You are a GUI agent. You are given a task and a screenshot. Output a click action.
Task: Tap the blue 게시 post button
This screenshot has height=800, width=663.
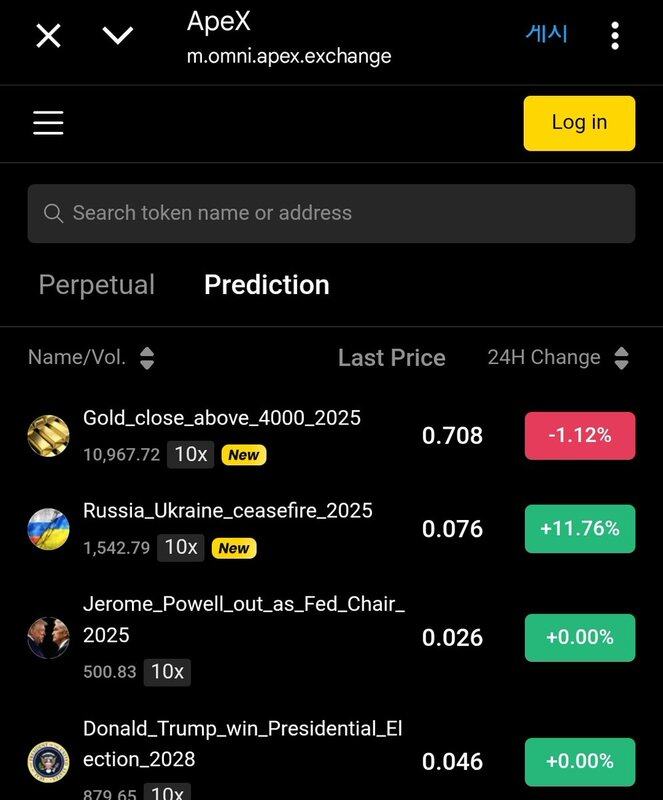(546, 34)
